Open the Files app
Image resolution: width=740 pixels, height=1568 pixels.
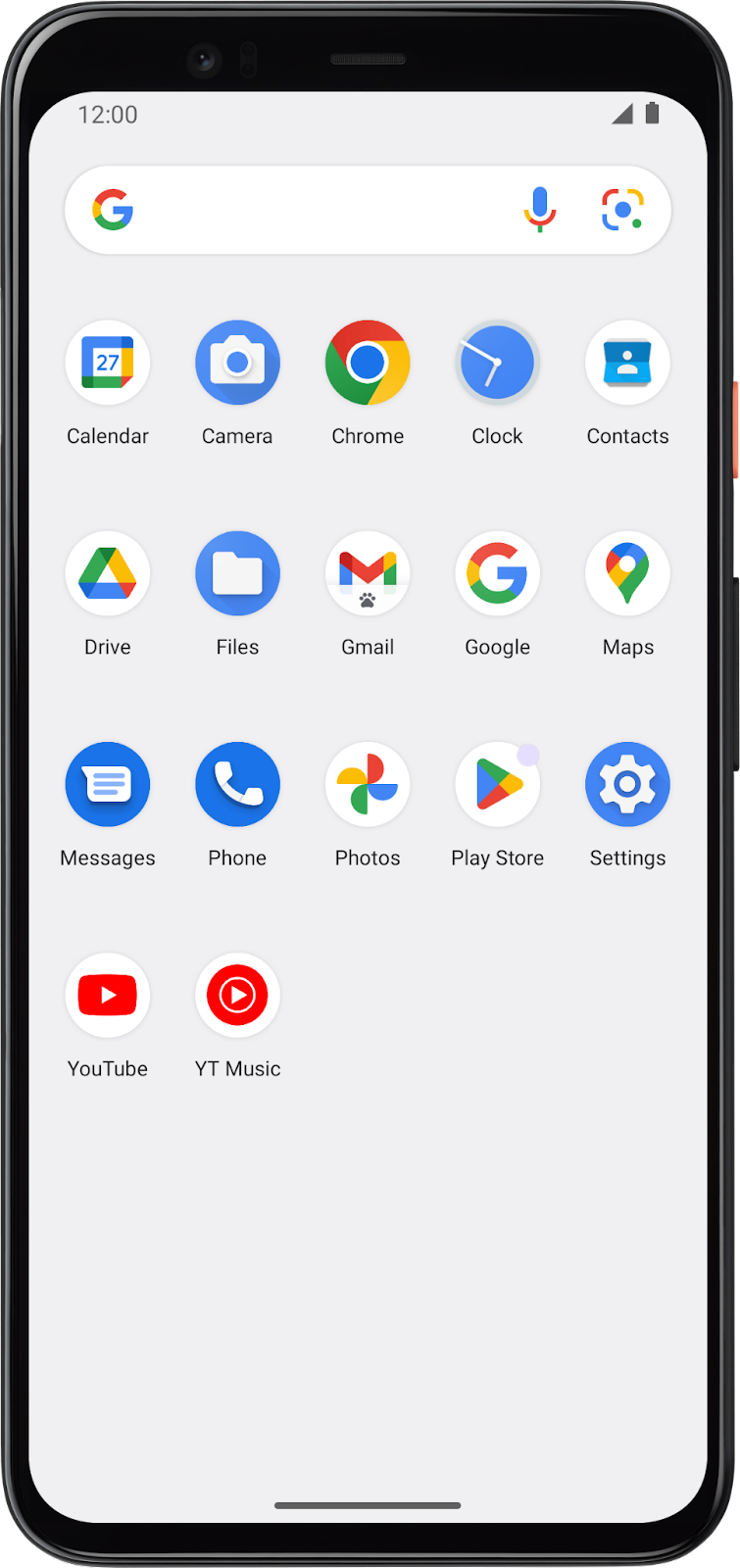(x=237, y=573)
